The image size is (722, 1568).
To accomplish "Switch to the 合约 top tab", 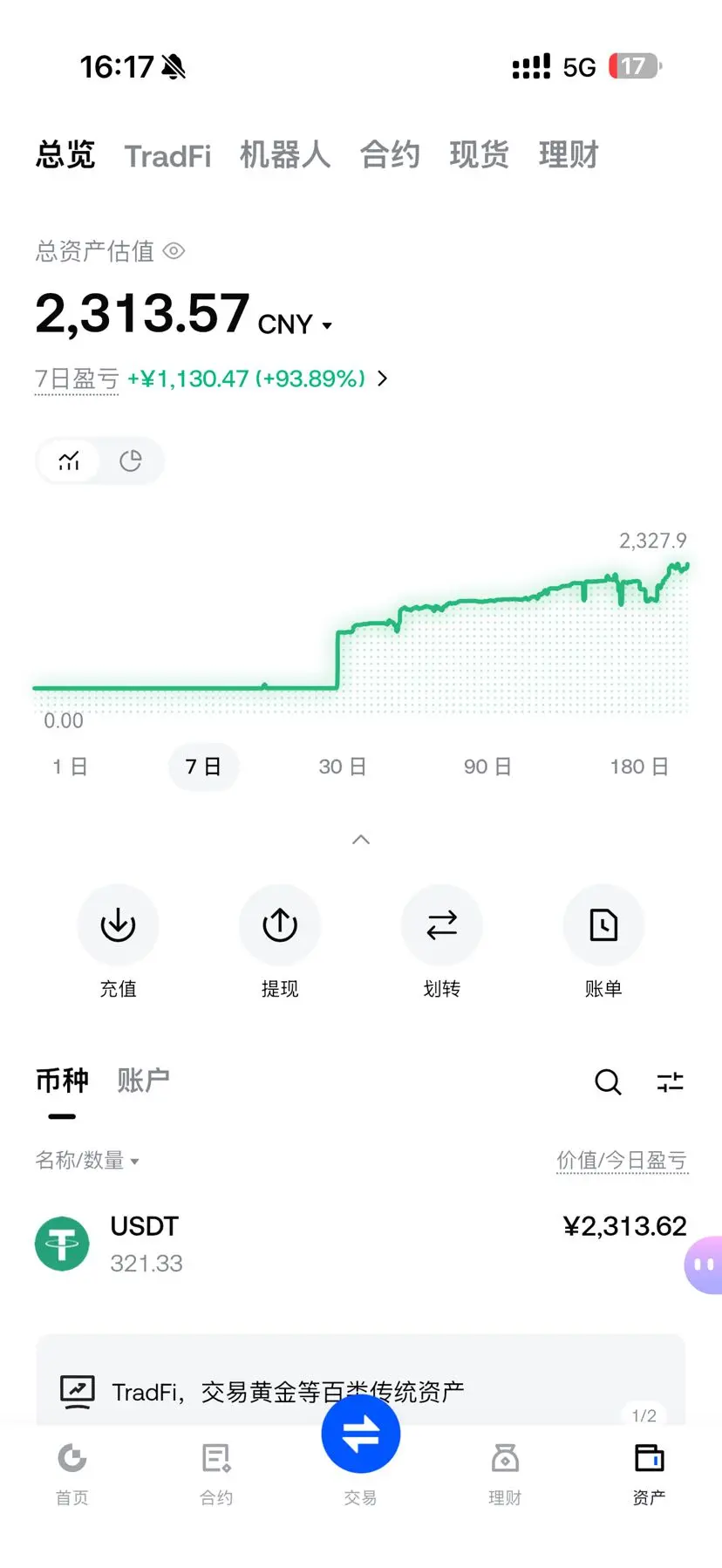I will pyautogui.click(x=390, y=155).
